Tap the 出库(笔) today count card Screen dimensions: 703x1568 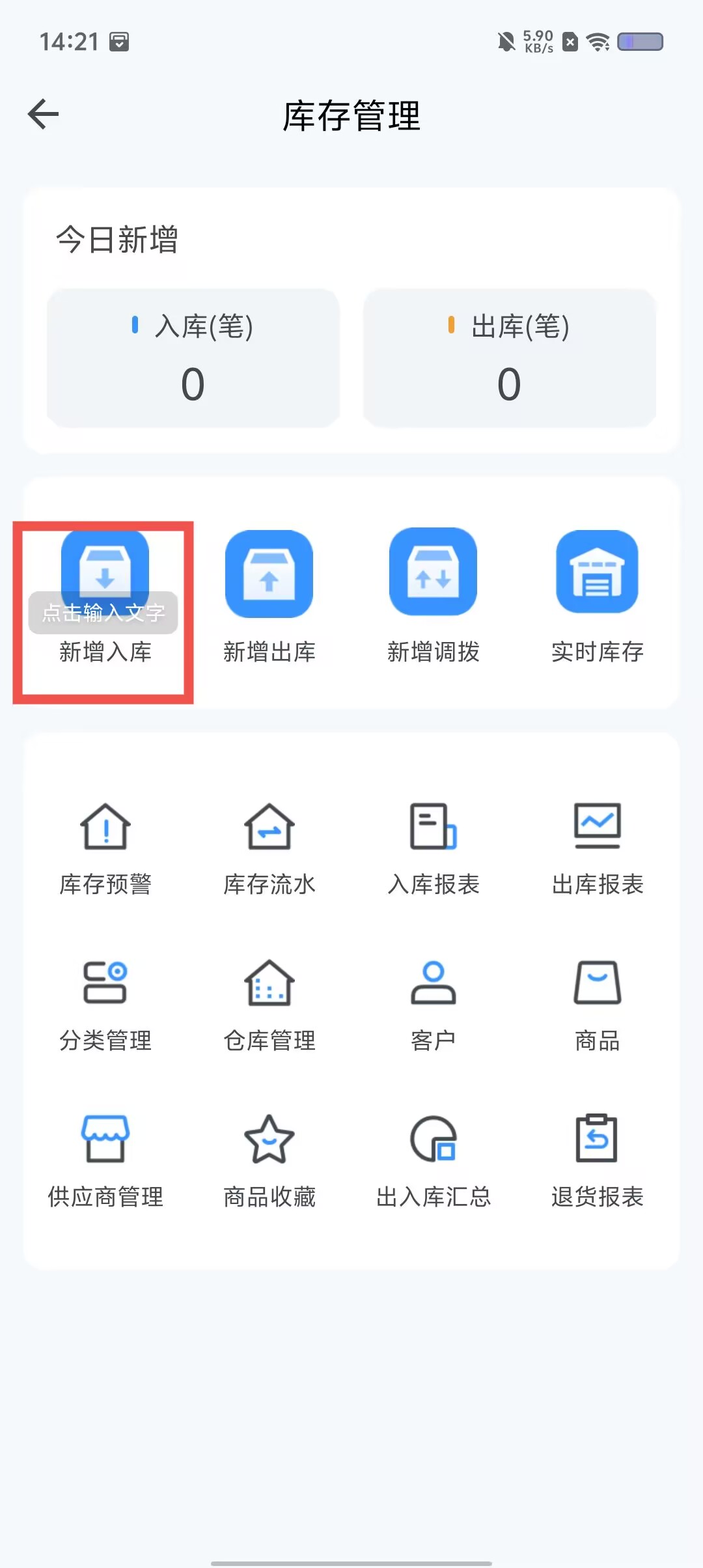click(x=510, y=358)
